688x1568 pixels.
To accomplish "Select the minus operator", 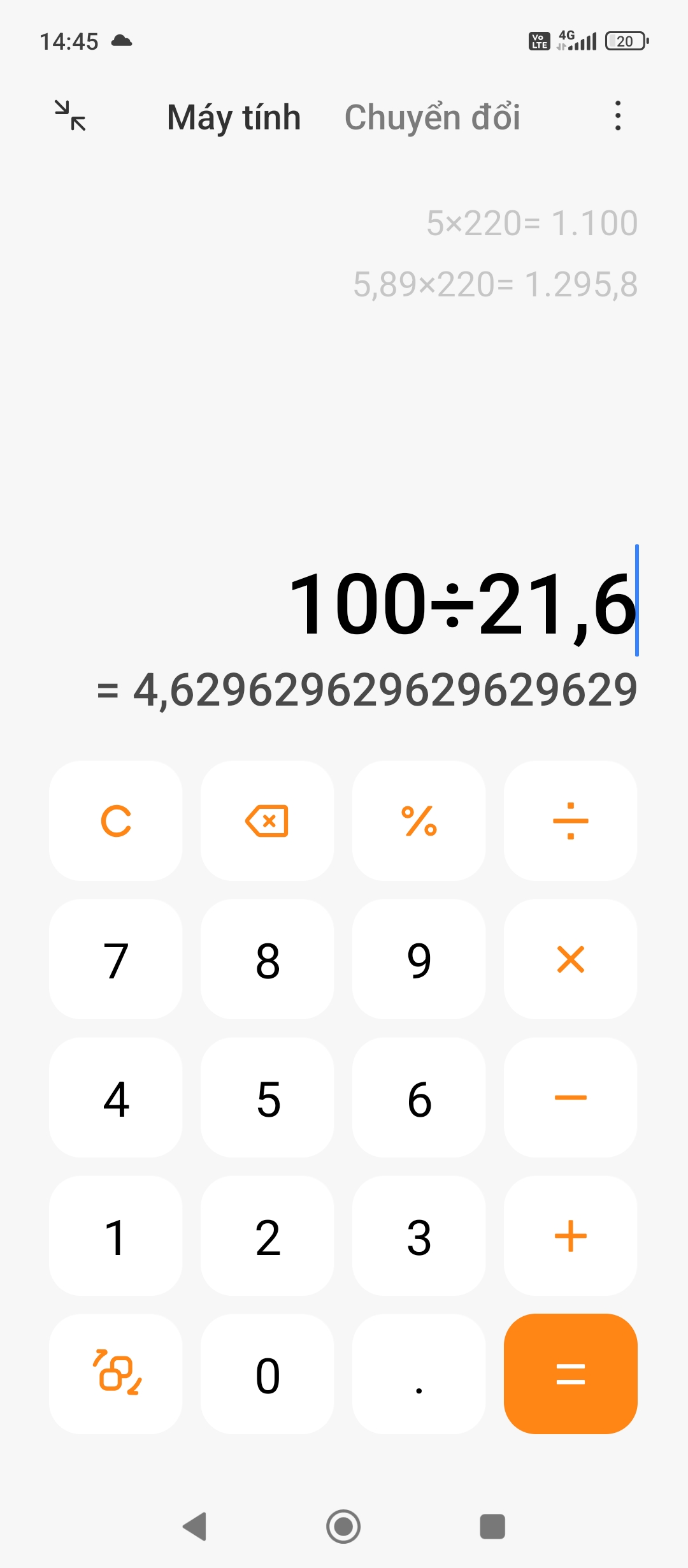I will [x=571, y=1098].
